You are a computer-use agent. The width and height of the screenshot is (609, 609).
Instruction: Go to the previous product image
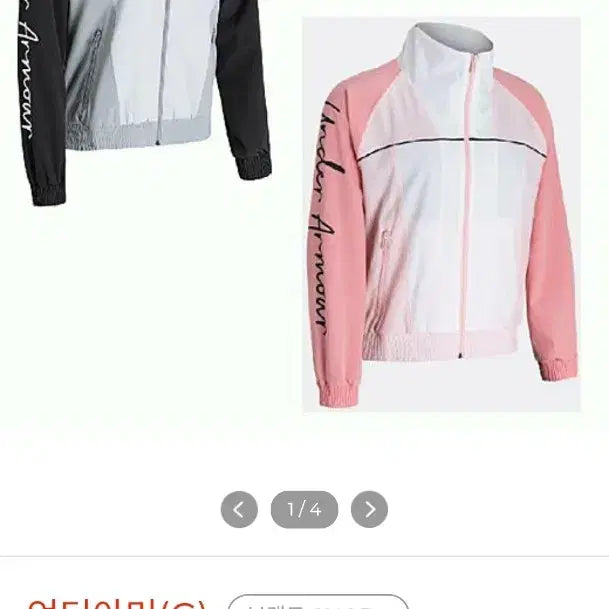239,509
